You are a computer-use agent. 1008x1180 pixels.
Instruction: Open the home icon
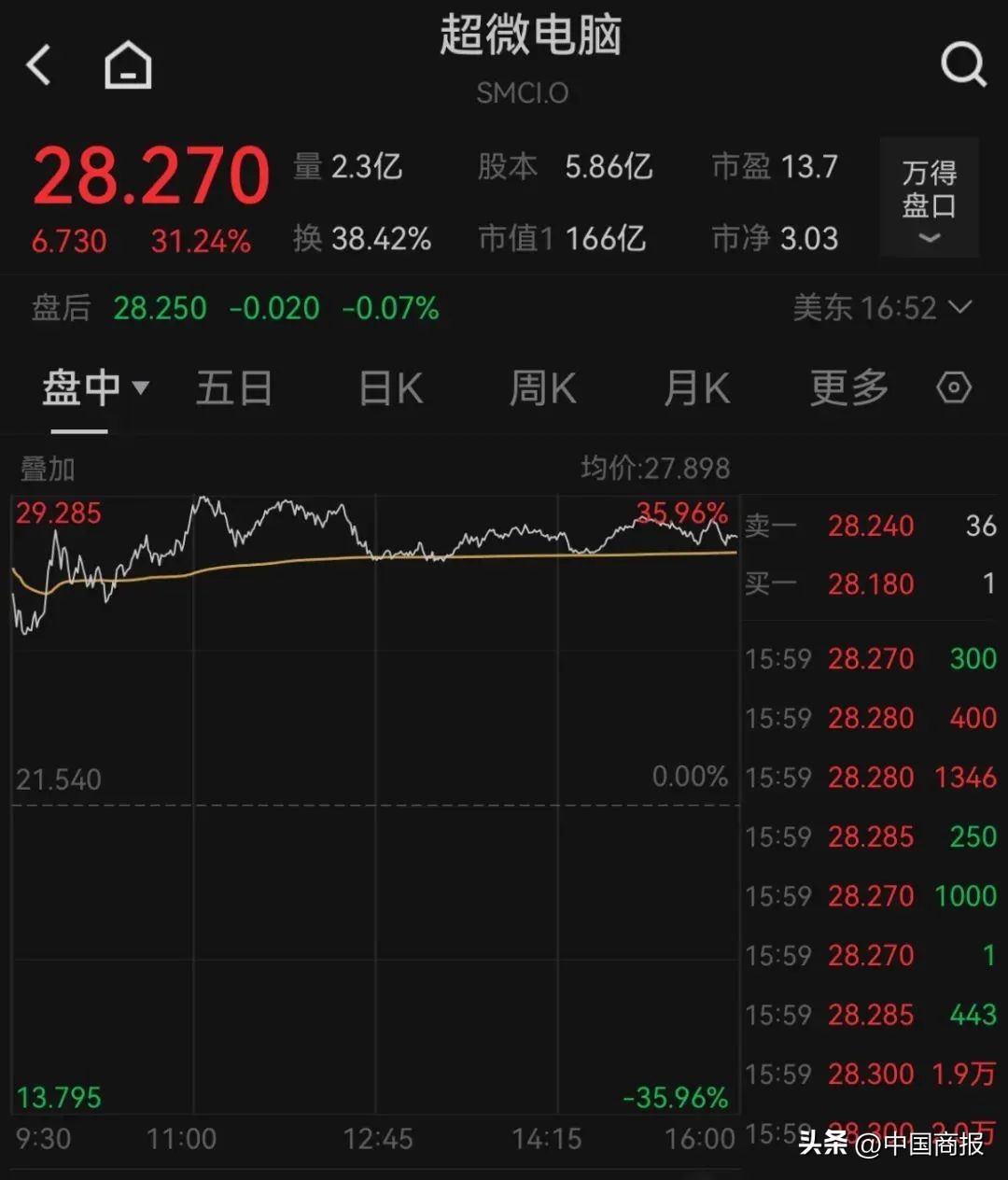[128, 66]
